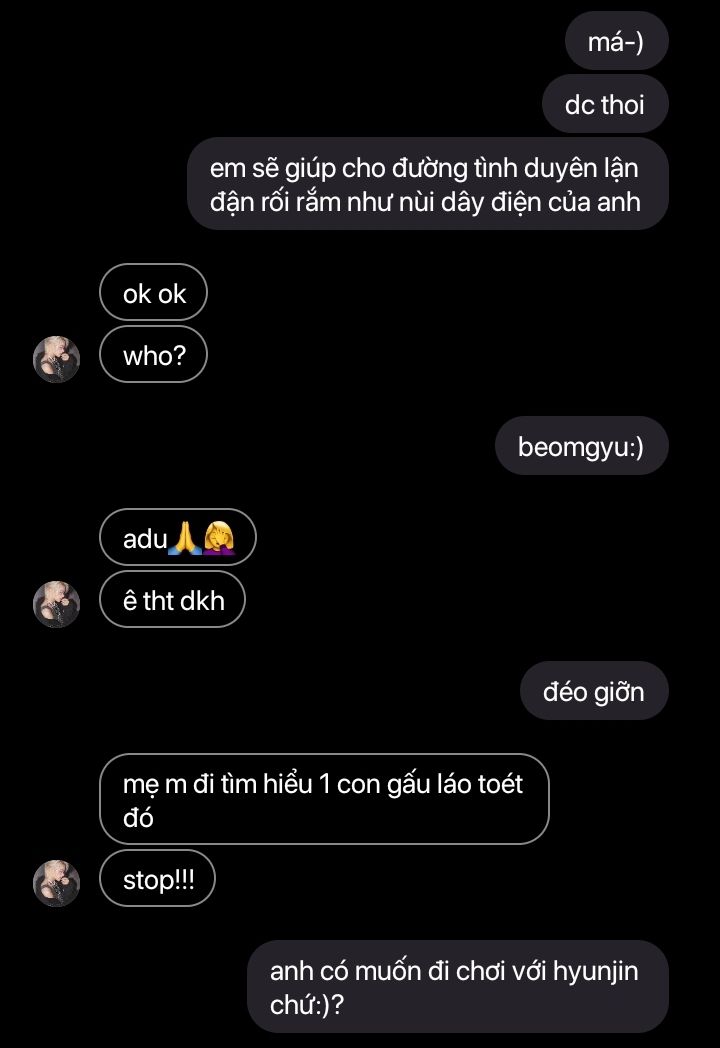Tap profile picture next to "ê tht dkh"
Viewport: 720px width, 1048px height.
[x=57, y=604]
